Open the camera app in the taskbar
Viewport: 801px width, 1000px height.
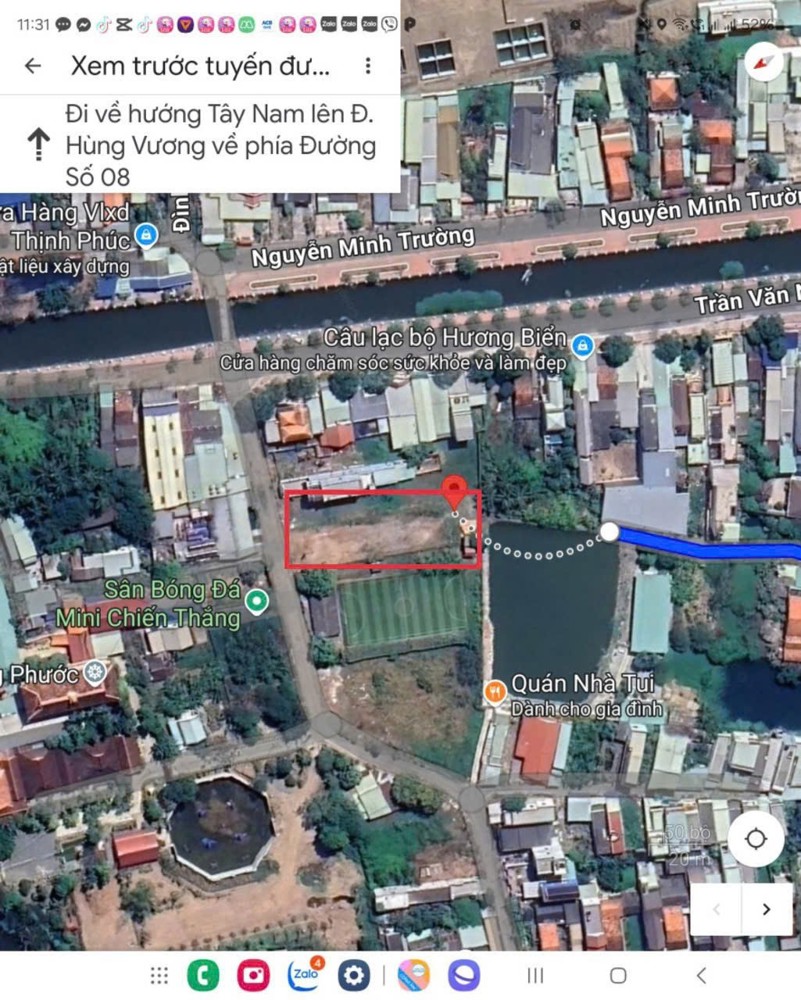pos(253,975)
